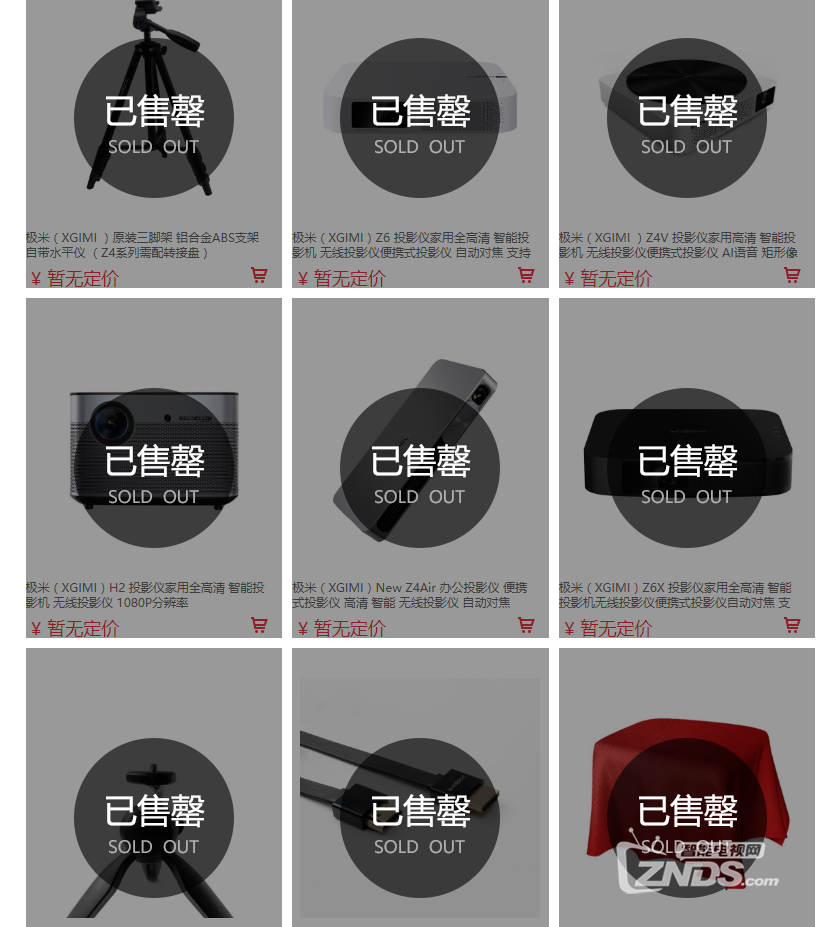827x927 pixels.
Task: Tap cart icon on the Z4V projector
Action: tap(792, 275)
